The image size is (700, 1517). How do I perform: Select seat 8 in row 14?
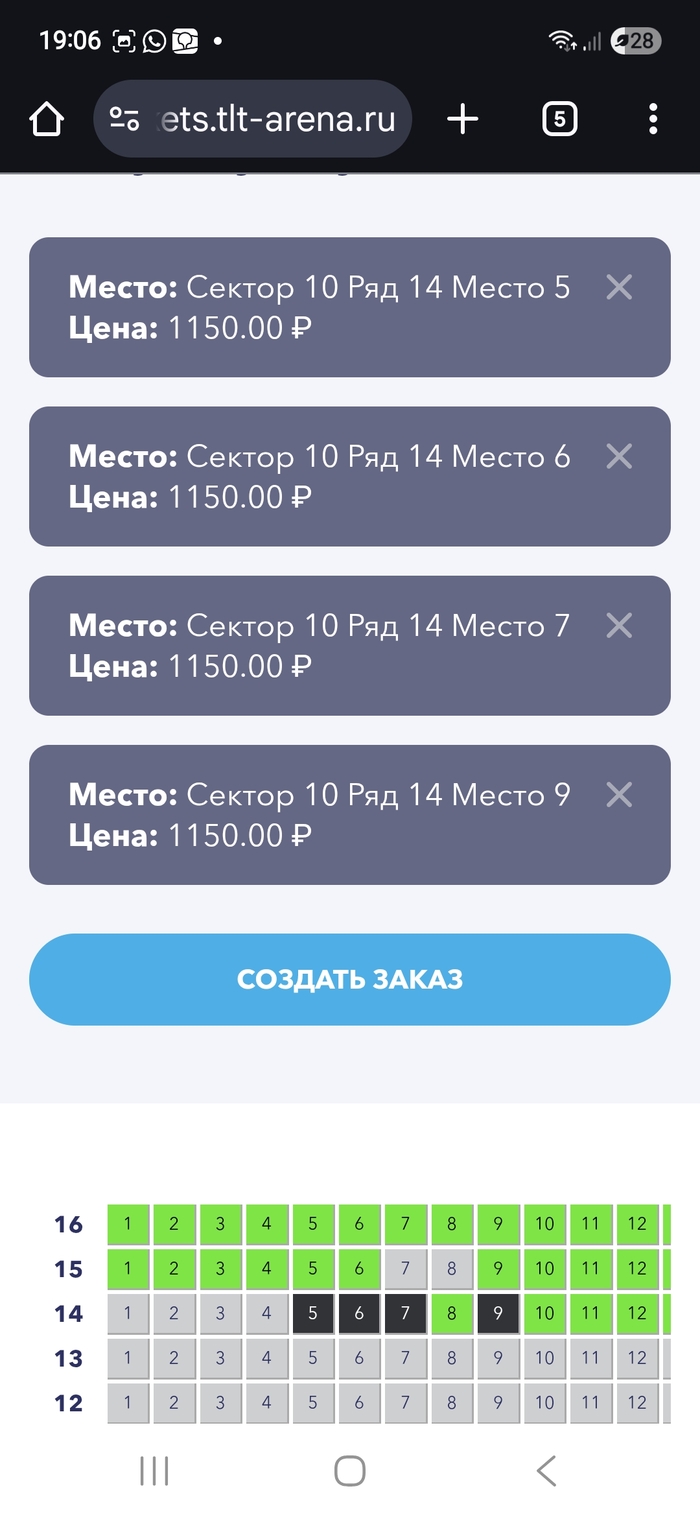pyautogui.click(x=452, y=1313)
